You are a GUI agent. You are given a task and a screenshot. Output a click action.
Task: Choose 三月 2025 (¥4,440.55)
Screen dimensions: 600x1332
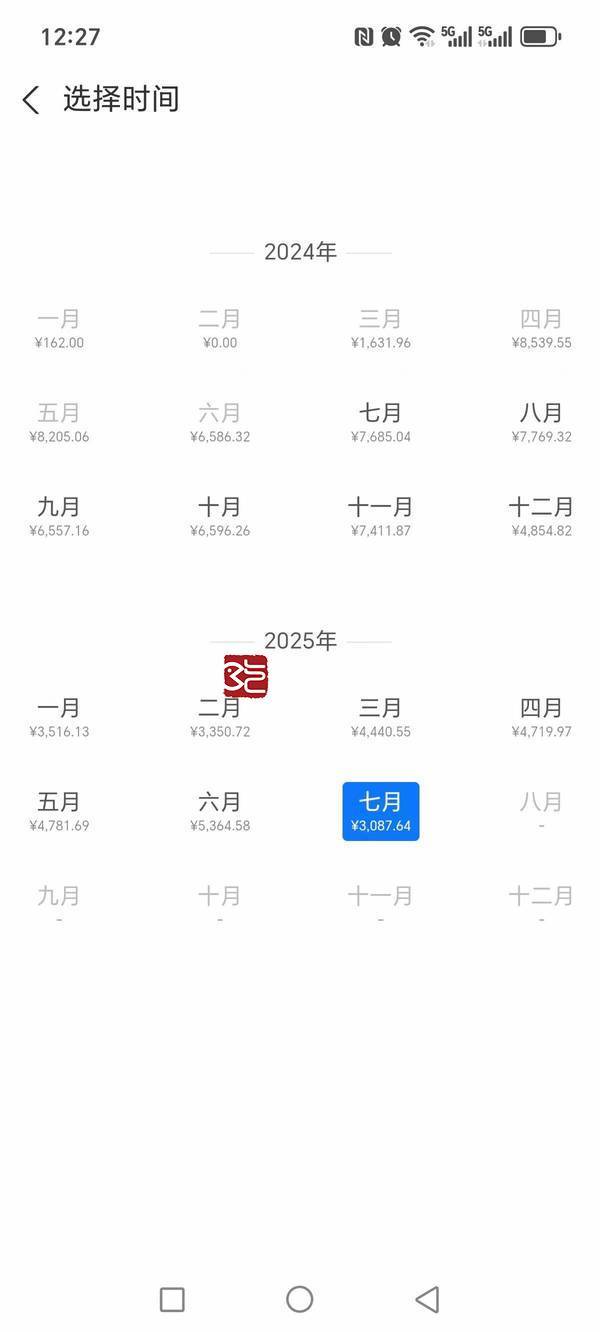click(380, 717)
